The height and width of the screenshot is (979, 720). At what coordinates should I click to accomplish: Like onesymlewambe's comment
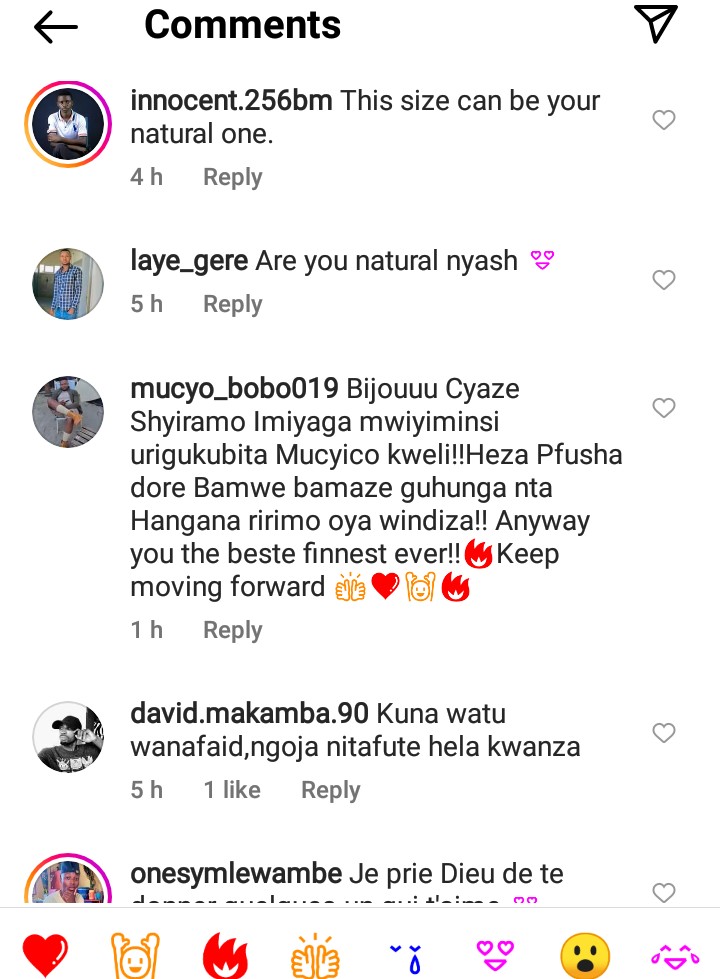[x=664, y=892]
